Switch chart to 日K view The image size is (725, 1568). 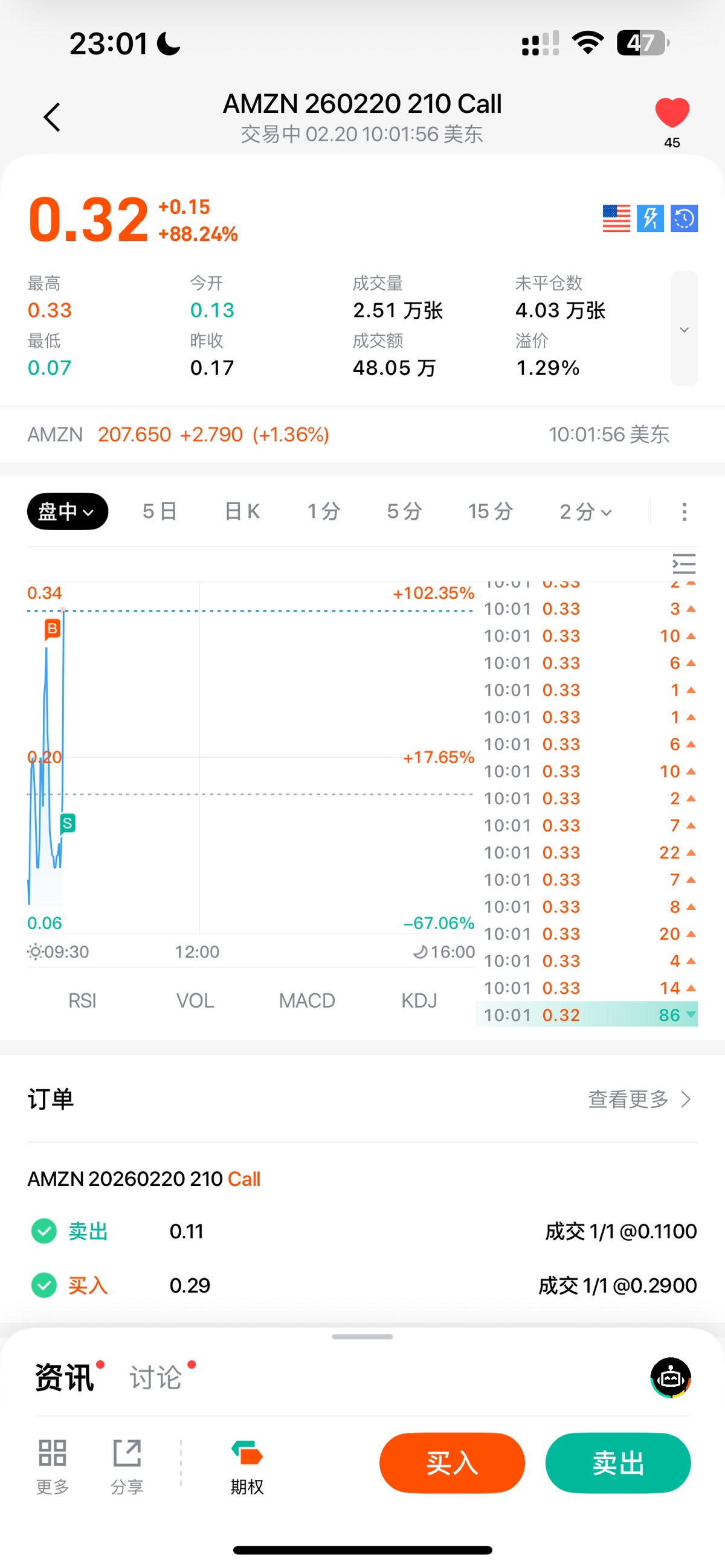tap(242, 511)
